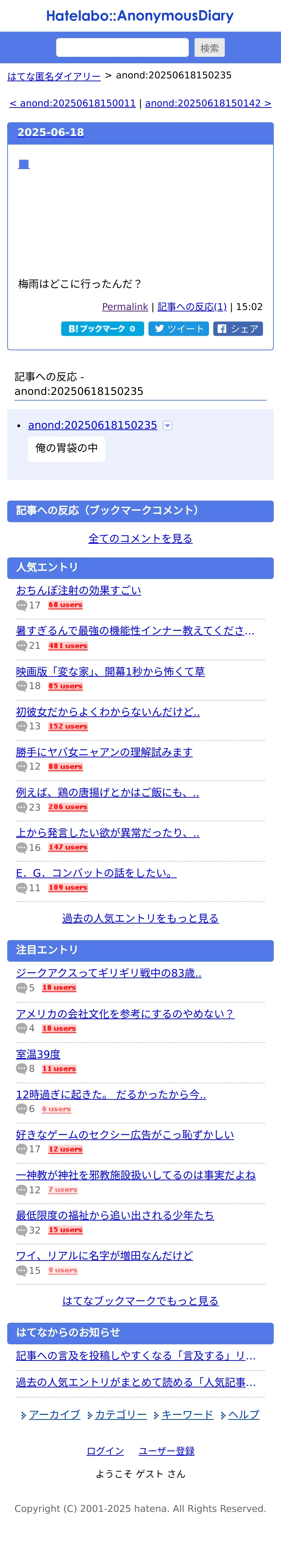The height and width of the screenshot is (1568, 281).
Task: Tap the search input field
Action: click(122, 47)
